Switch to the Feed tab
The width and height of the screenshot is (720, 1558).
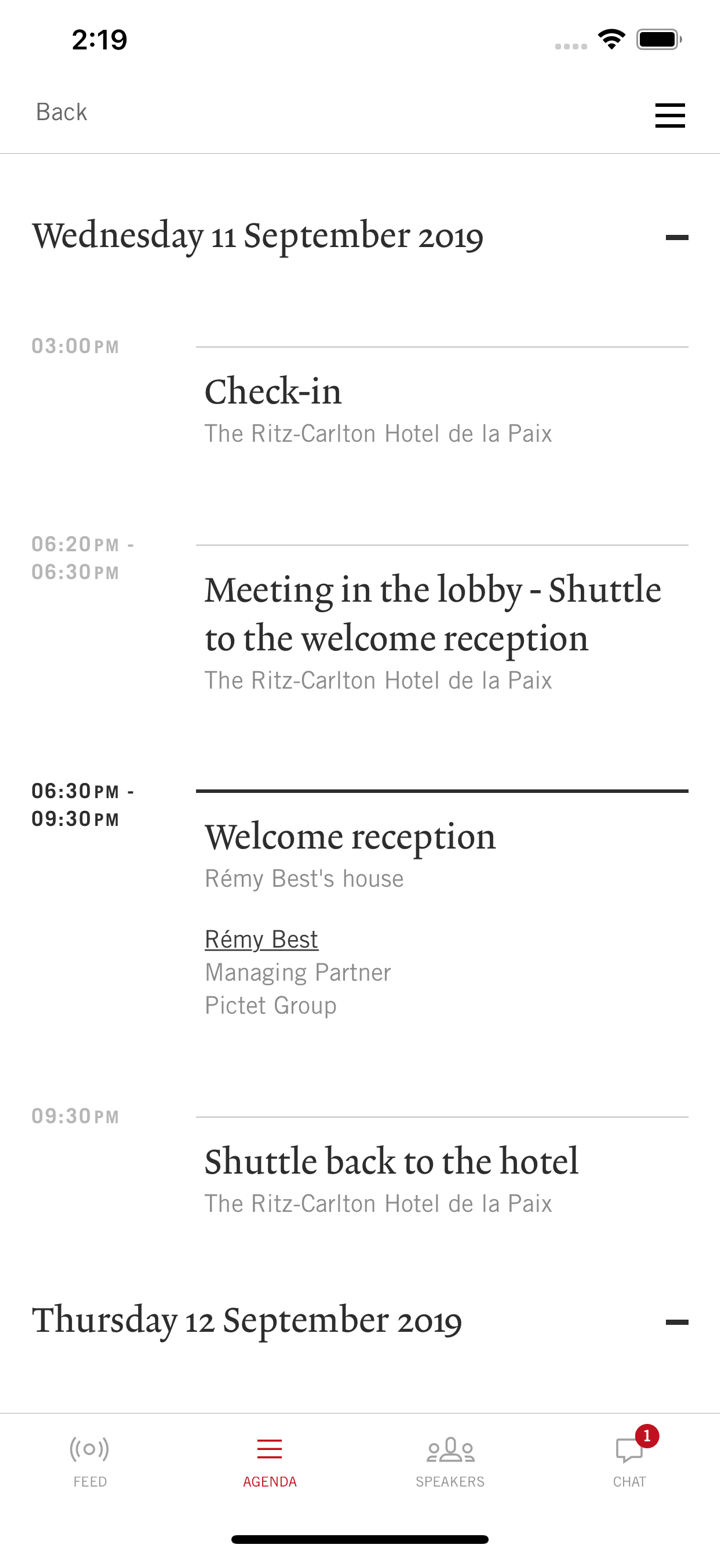[90, 1461]
